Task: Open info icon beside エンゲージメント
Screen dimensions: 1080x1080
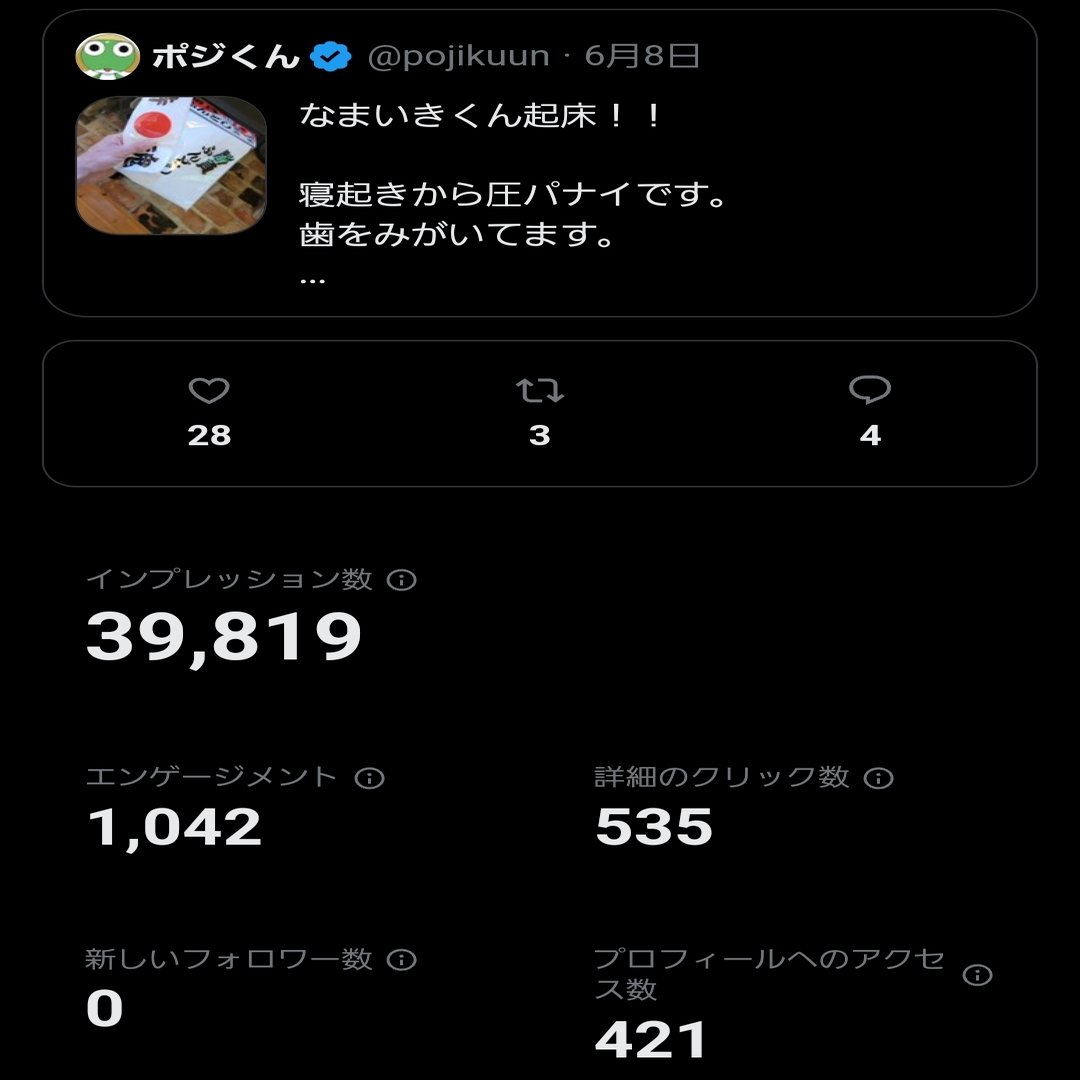Action: 370,778
